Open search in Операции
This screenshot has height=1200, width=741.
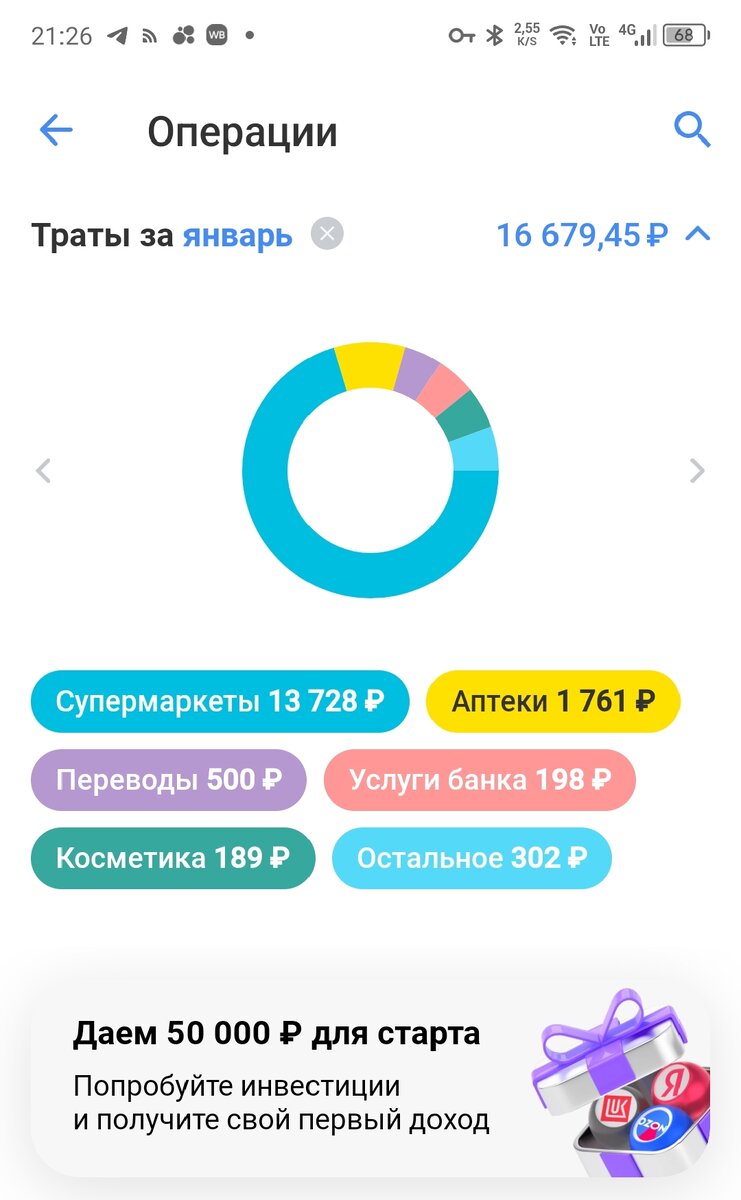pos(692,130)
